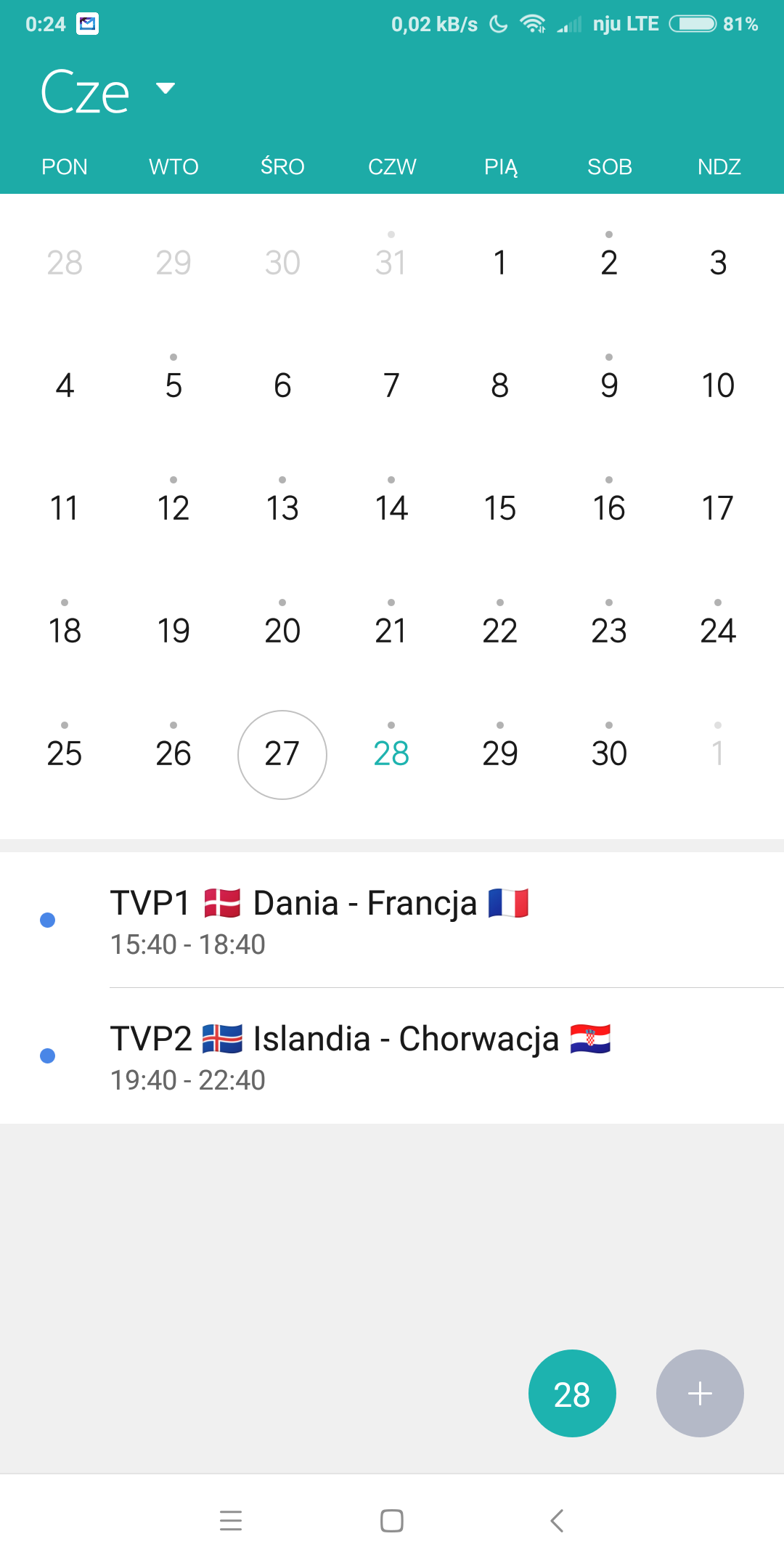Select June 22 in the calendar

[500, 630]
